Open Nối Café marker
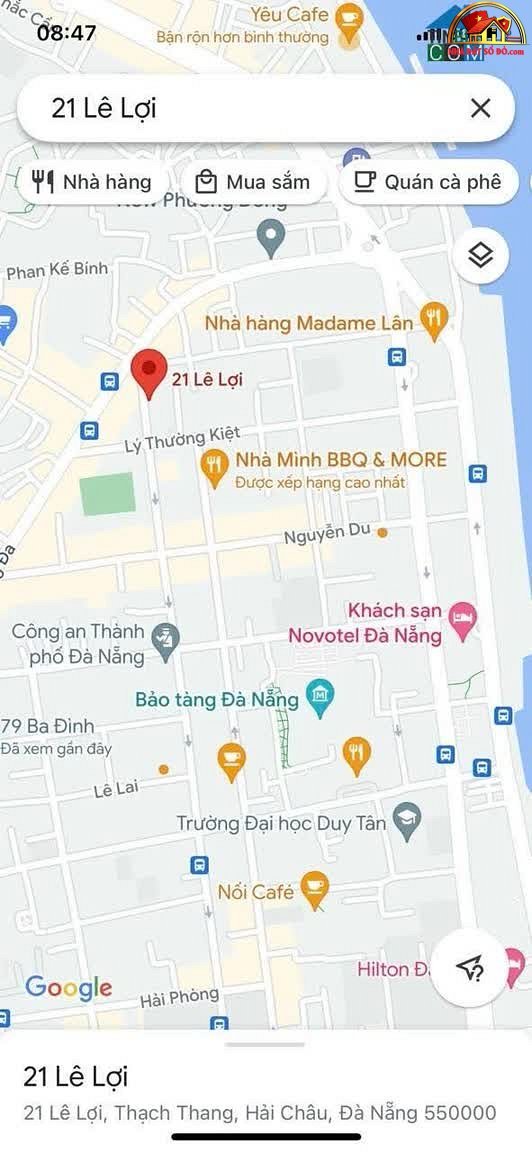The width and height of the screenshot is (532, 1152). pyautogui.click(x=315, y=890)
